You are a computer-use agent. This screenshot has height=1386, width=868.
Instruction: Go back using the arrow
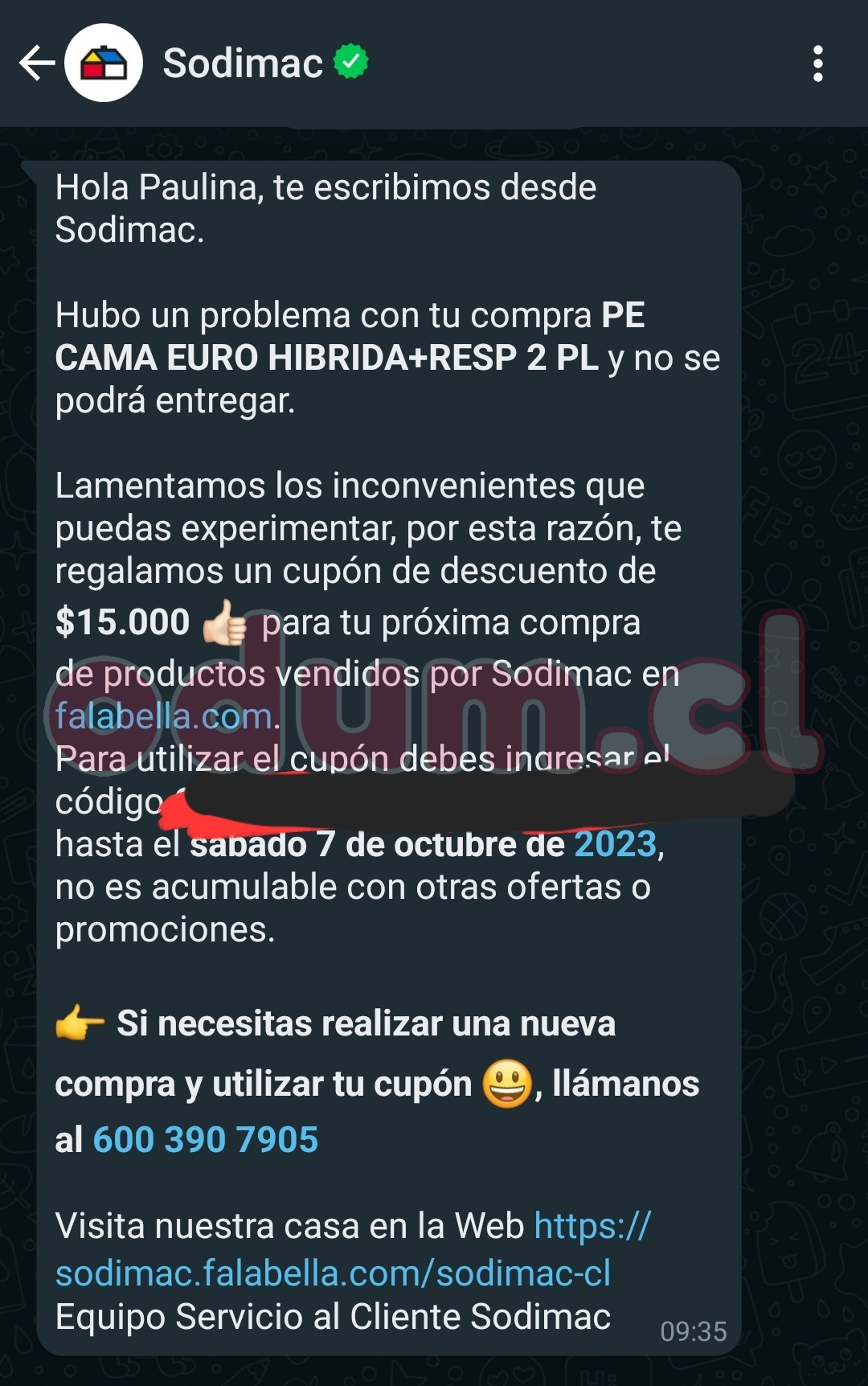(x=36, y=64)
